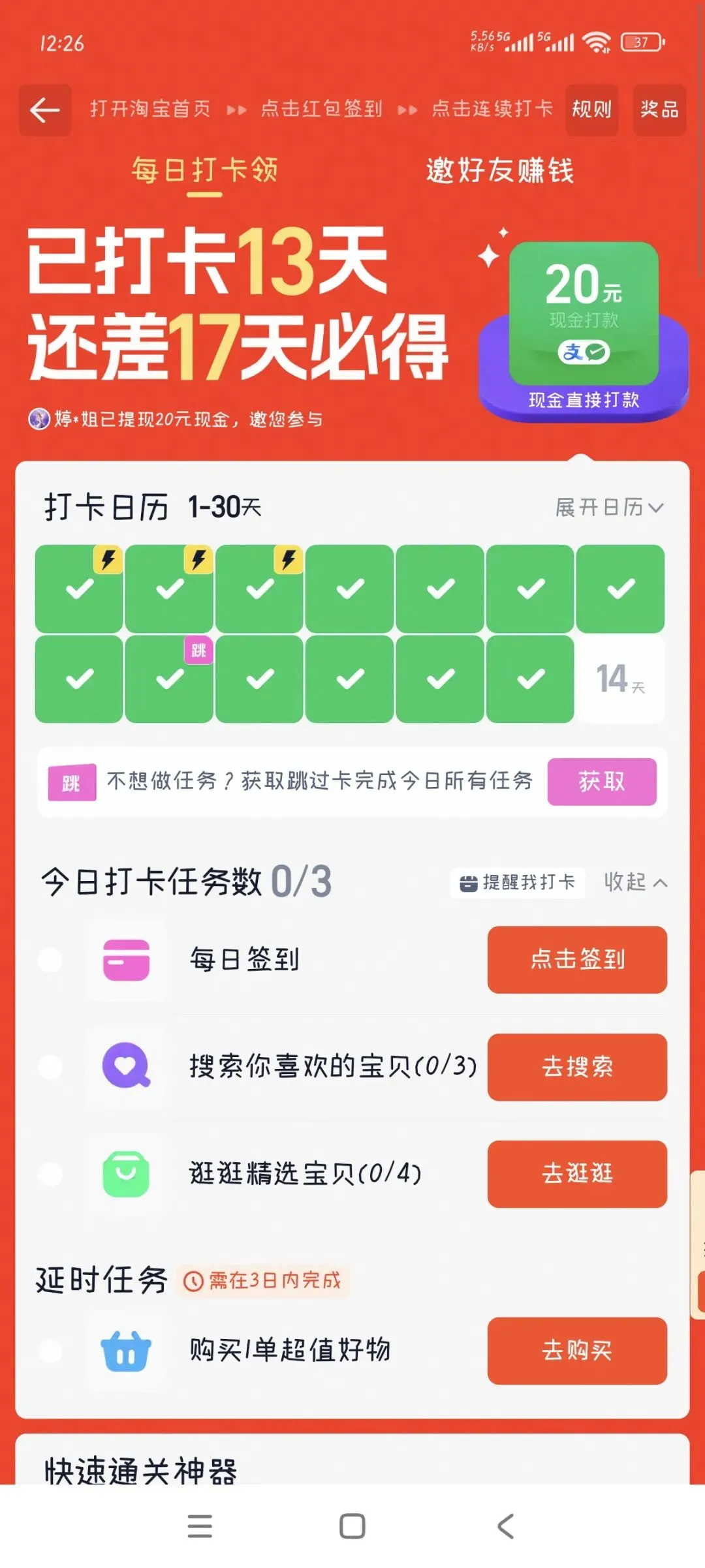The width and height of the screenshot is (705, 1568).
Task: Tap the system home button
Action: click(352, 1526)
